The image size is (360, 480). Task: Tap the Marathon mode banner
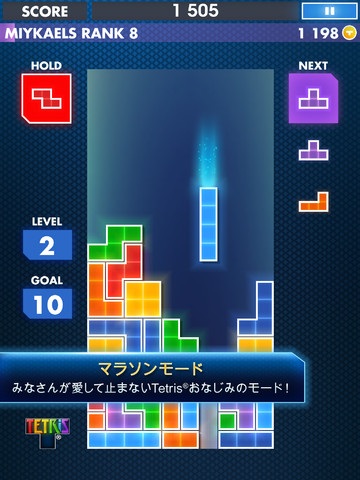coord(152,377)
